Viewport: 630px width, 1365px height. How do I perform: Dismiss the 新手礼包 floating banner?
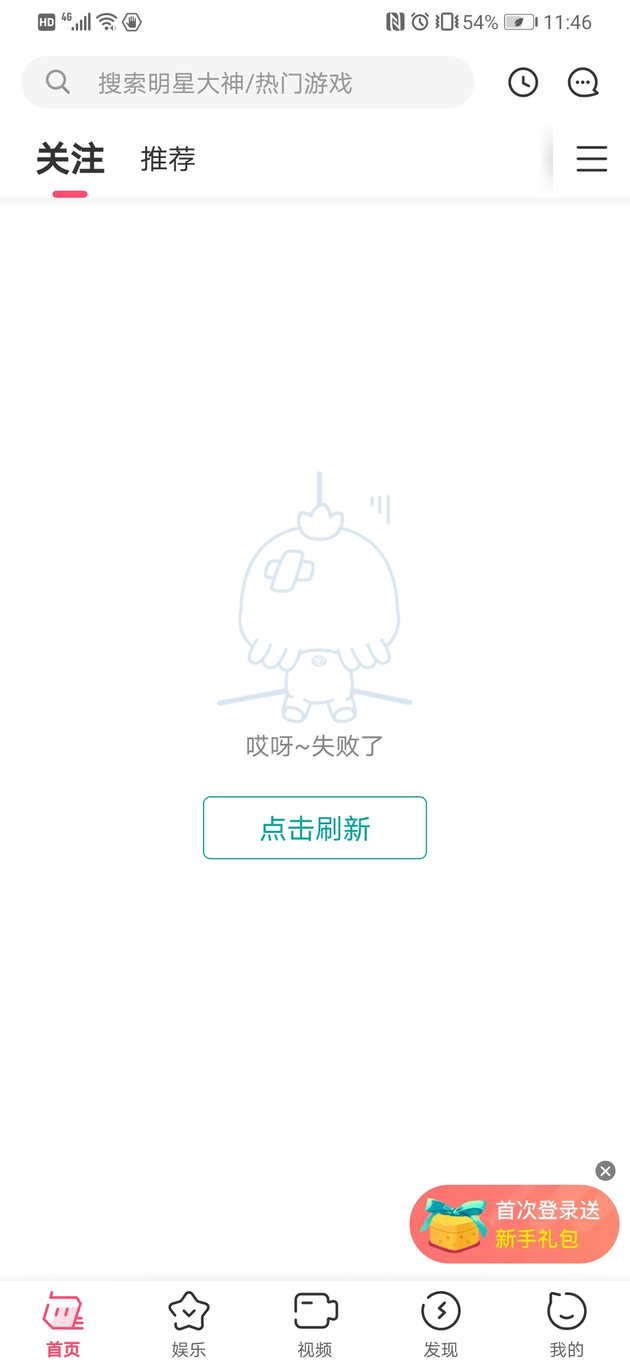605,1171
